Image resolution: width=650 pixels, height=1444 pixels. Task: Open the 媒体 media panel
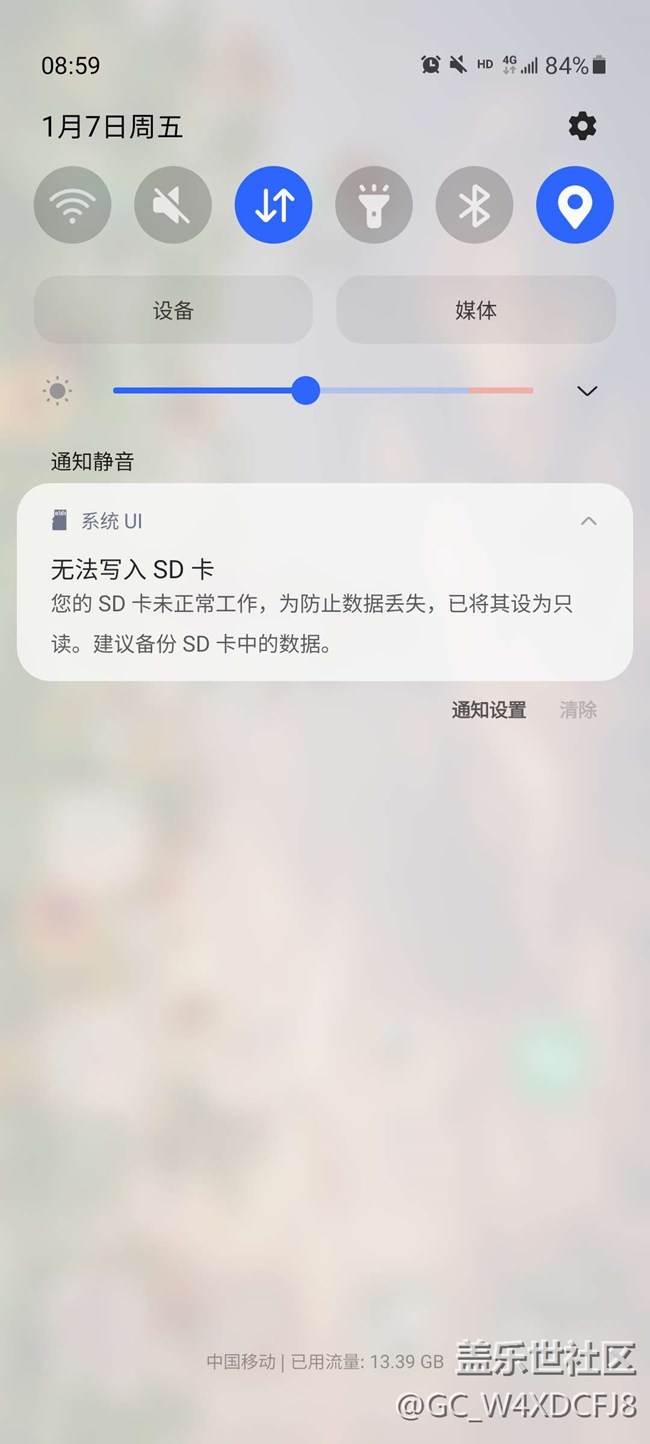(475, 310)
